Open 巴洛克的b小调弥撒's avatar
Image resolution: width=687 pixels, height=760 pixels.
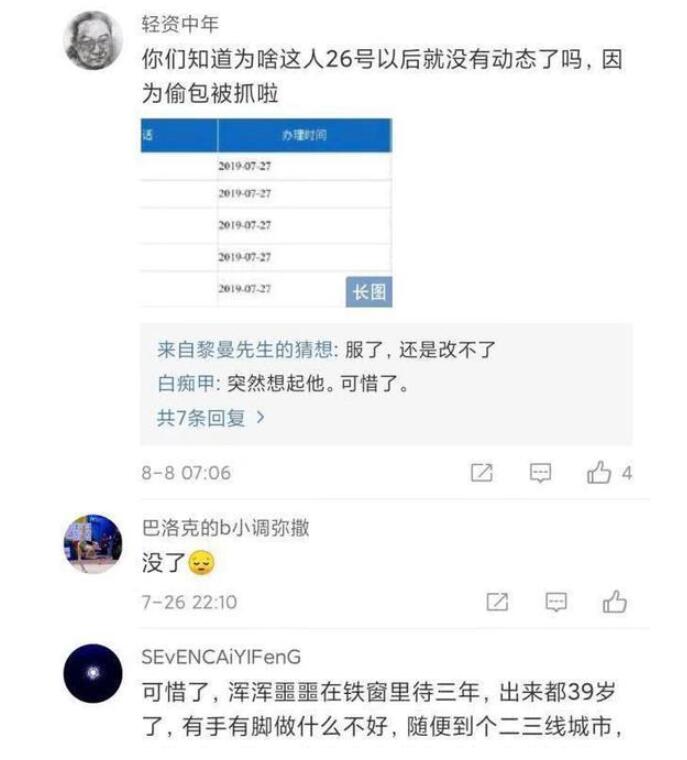(93, 544)
